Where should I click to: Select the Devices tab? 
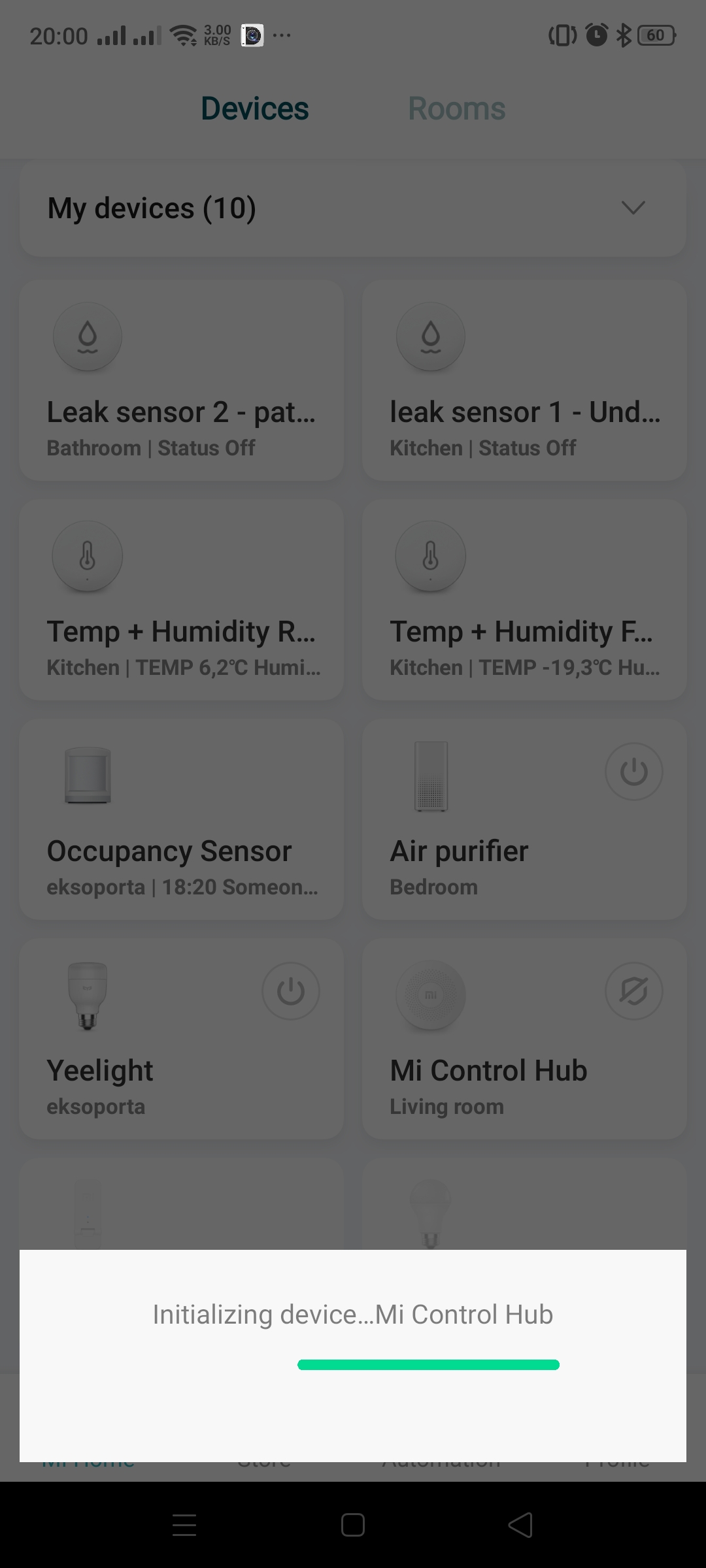[254, 108]
